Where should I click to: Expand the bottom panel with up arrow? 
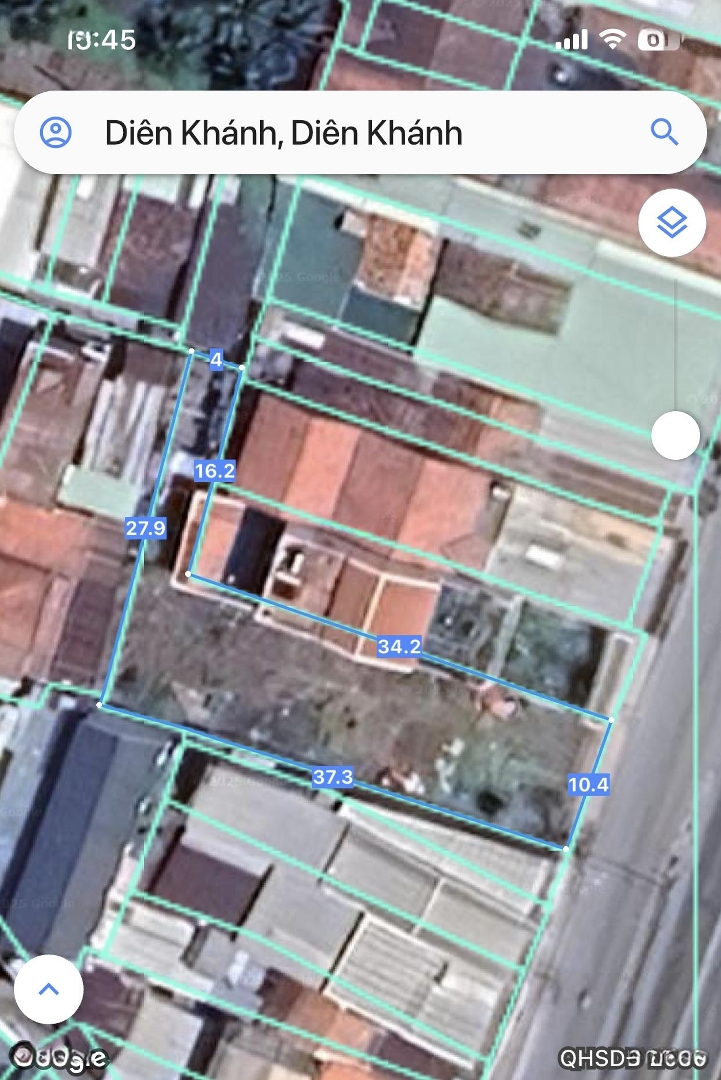click(48, 989)
